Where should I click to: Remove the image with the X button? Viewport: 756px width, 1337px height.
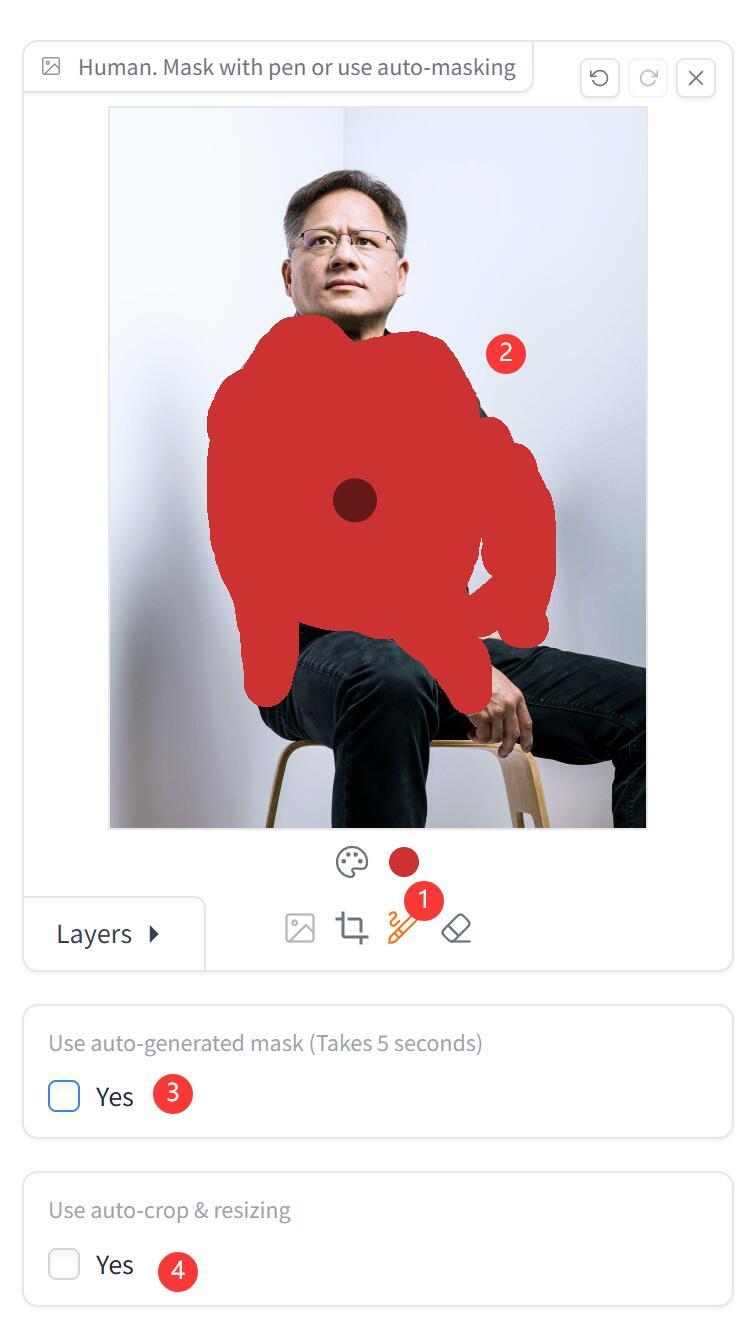(696, 78)
